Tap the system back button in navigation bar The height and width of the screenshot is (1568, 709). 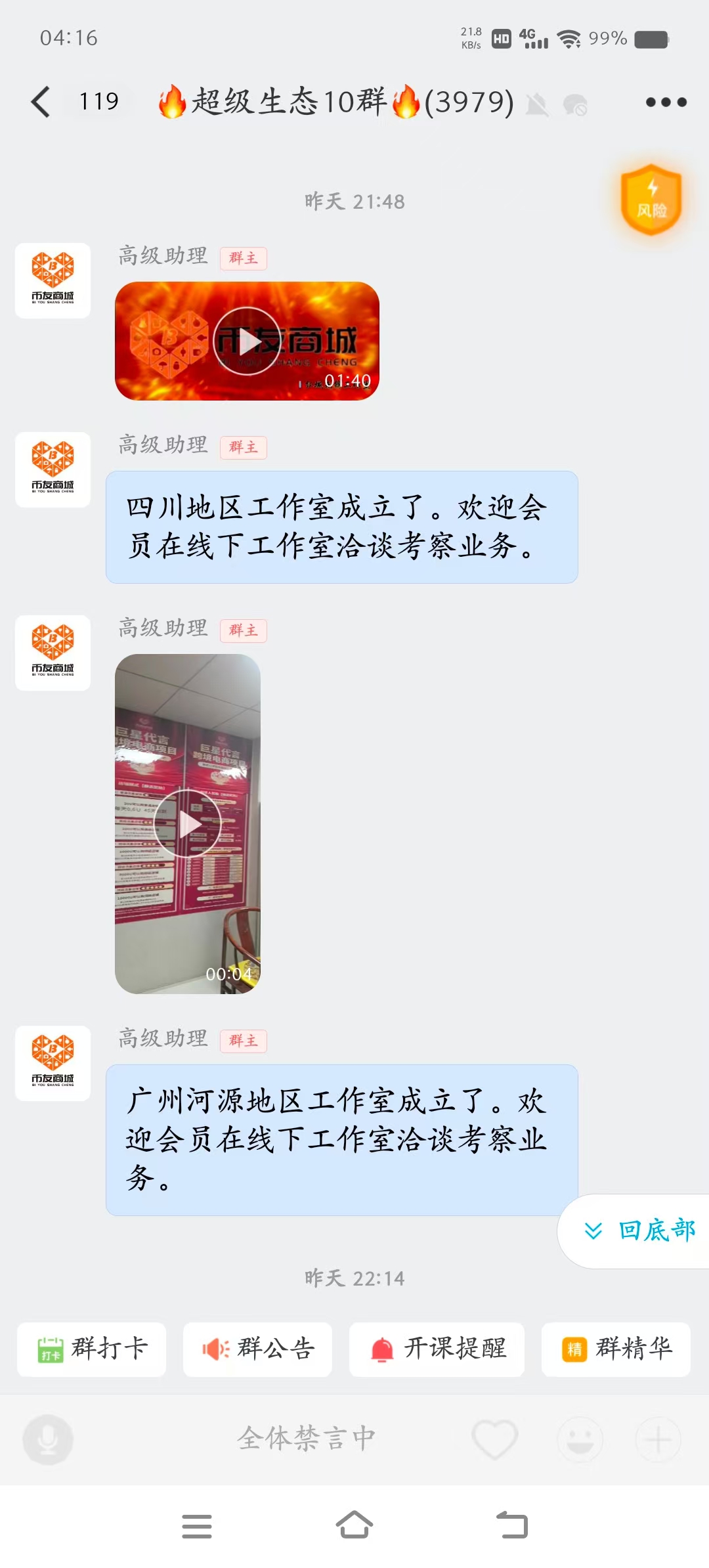tap(512, 1525)
